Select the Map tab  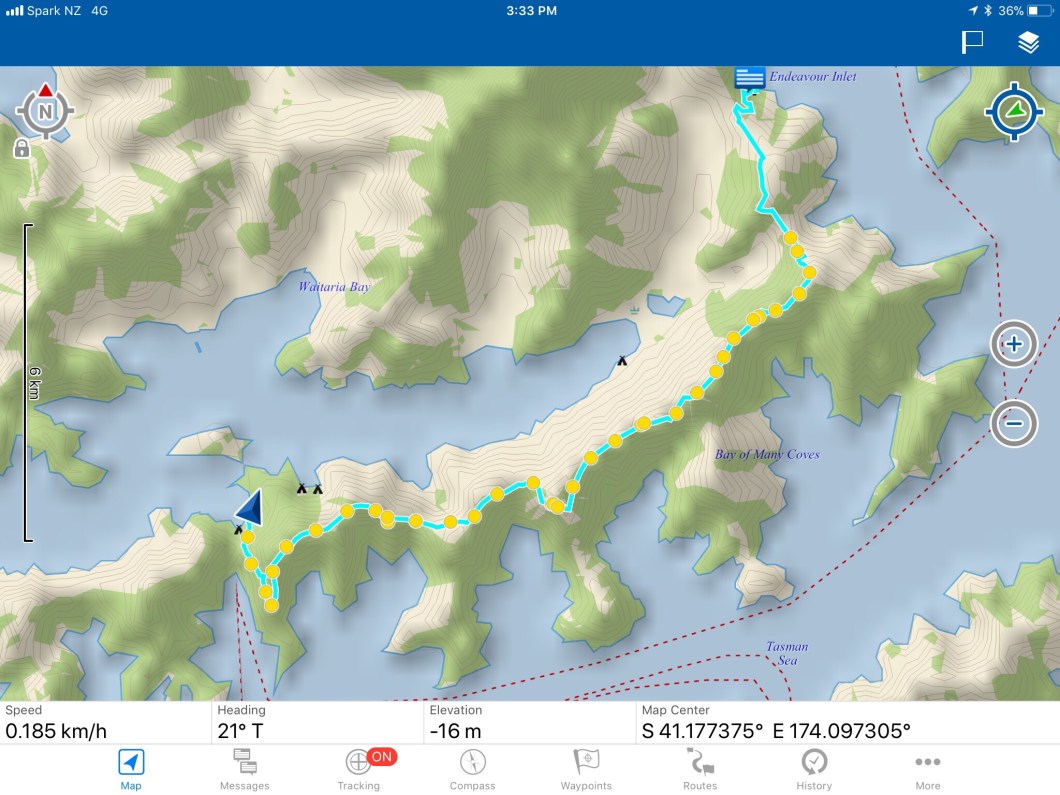(131, 769)
